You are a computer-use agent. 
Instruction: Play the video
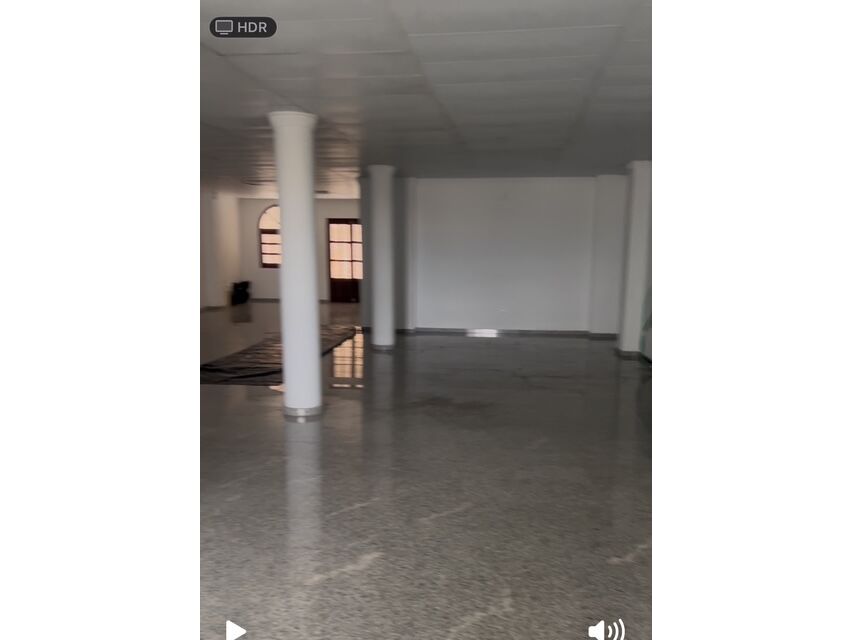[x=235, y=630]
